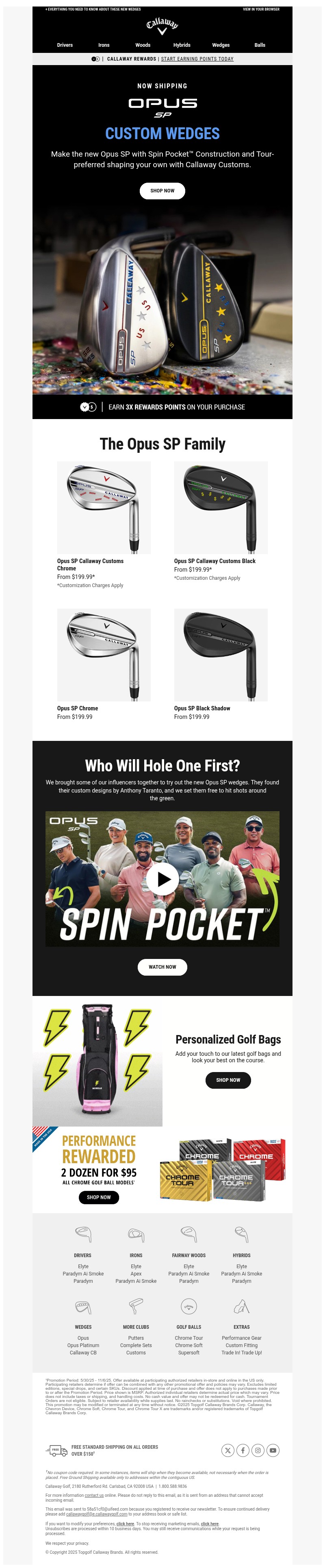This screenshot has height=1568, width=325.
Task: Open Callaway's X social page
Action: (227, 1450)
